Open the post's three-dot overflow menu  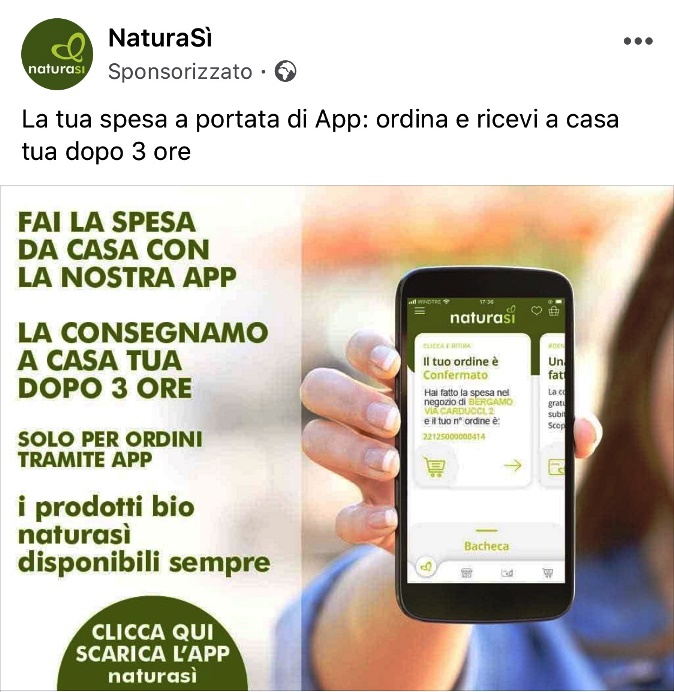[x=637, y=41]
